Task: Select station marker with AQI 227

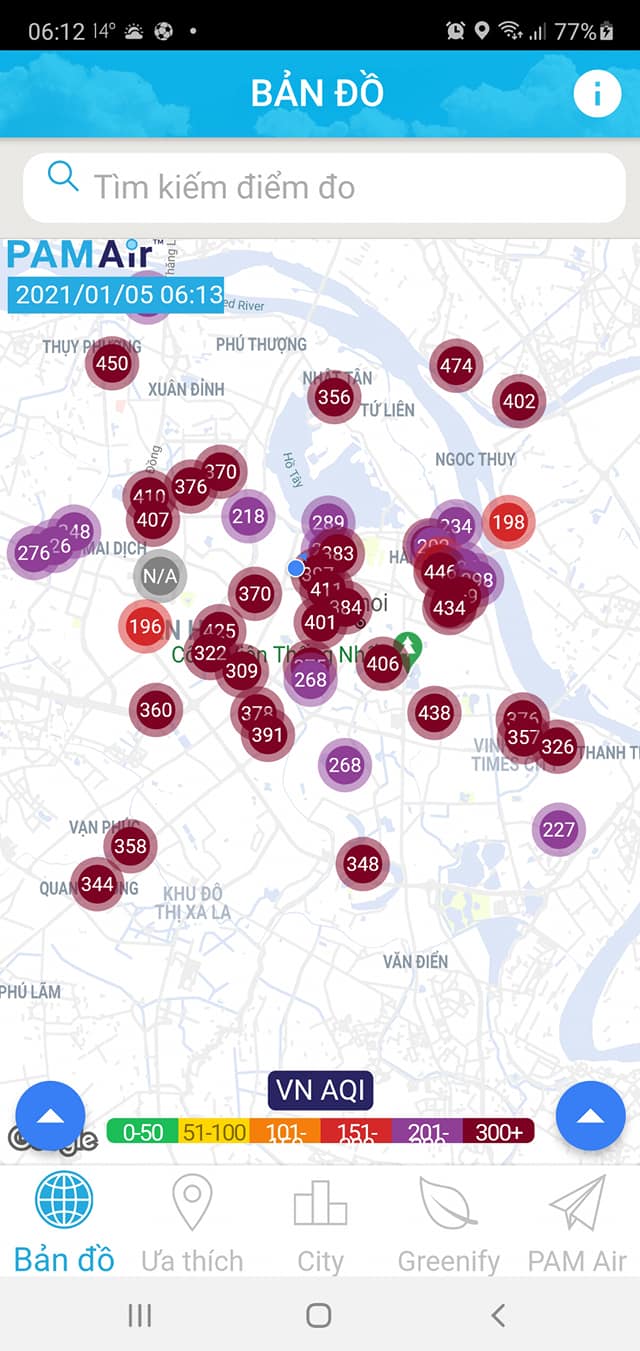Action: click(x=558, y=829)
